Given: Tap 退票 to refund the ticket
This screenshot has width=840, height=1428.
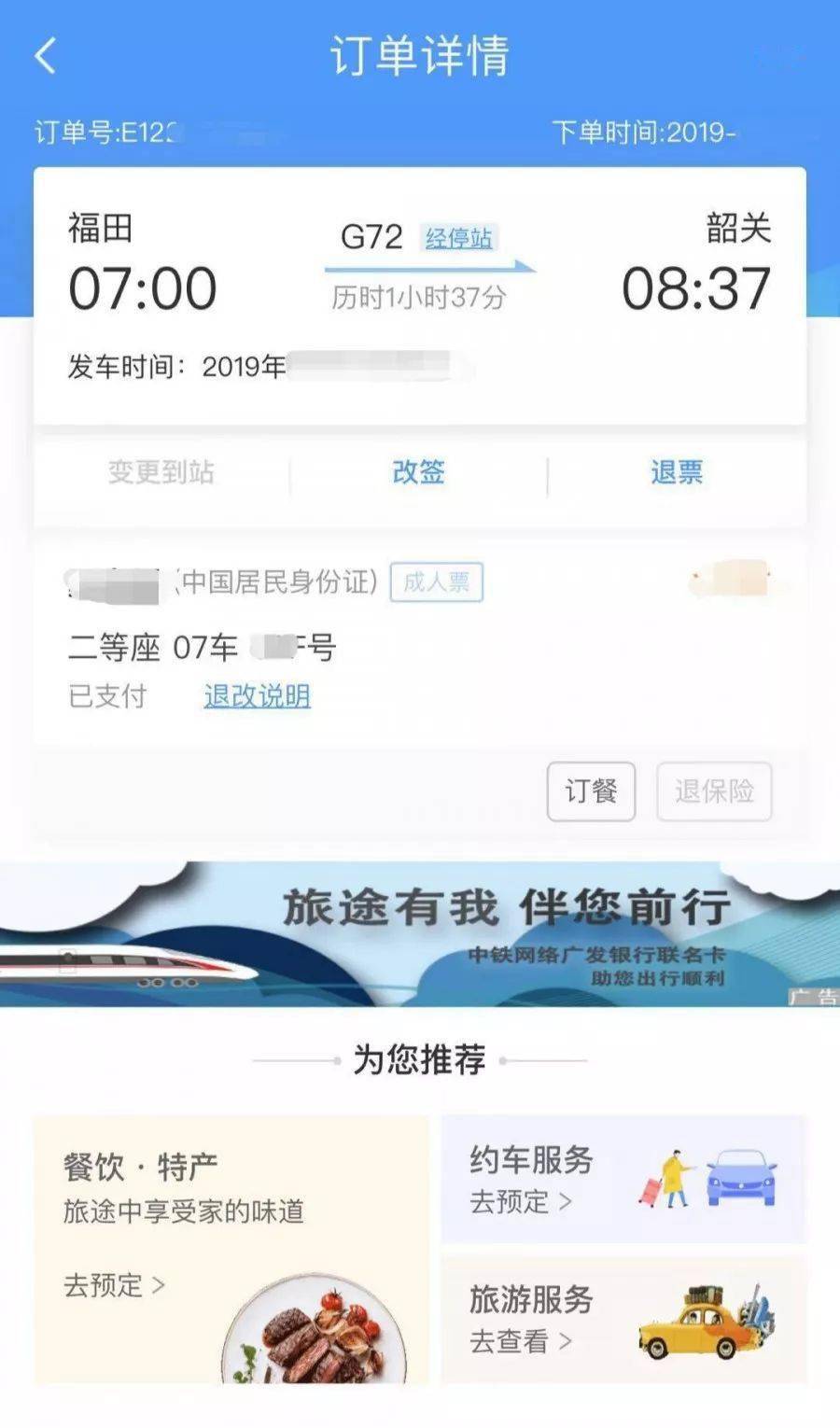Looking at the screenshot, I should point(677,472).
